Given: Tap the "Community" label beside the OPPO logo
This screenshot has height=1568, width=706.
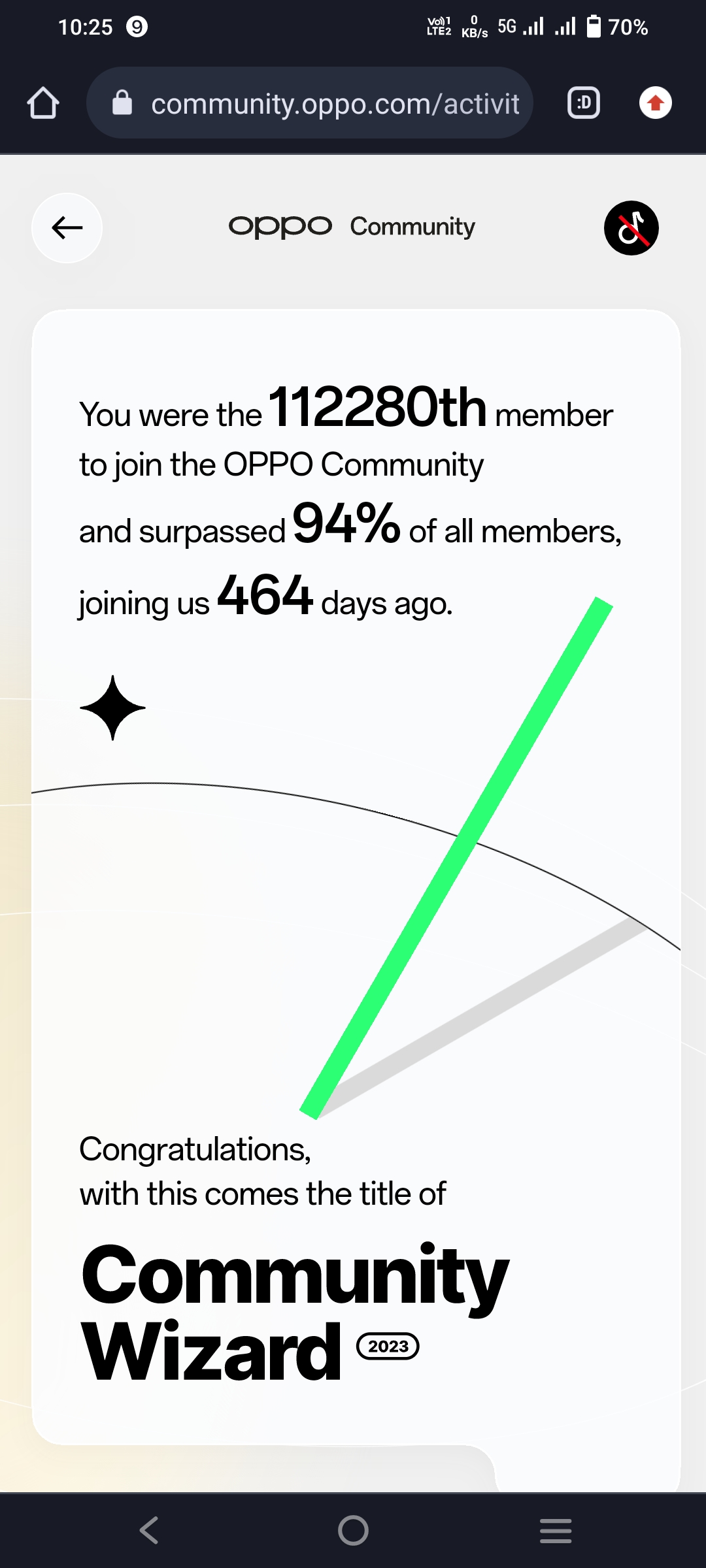Looking at the screenshot, I should coord(412,227).
